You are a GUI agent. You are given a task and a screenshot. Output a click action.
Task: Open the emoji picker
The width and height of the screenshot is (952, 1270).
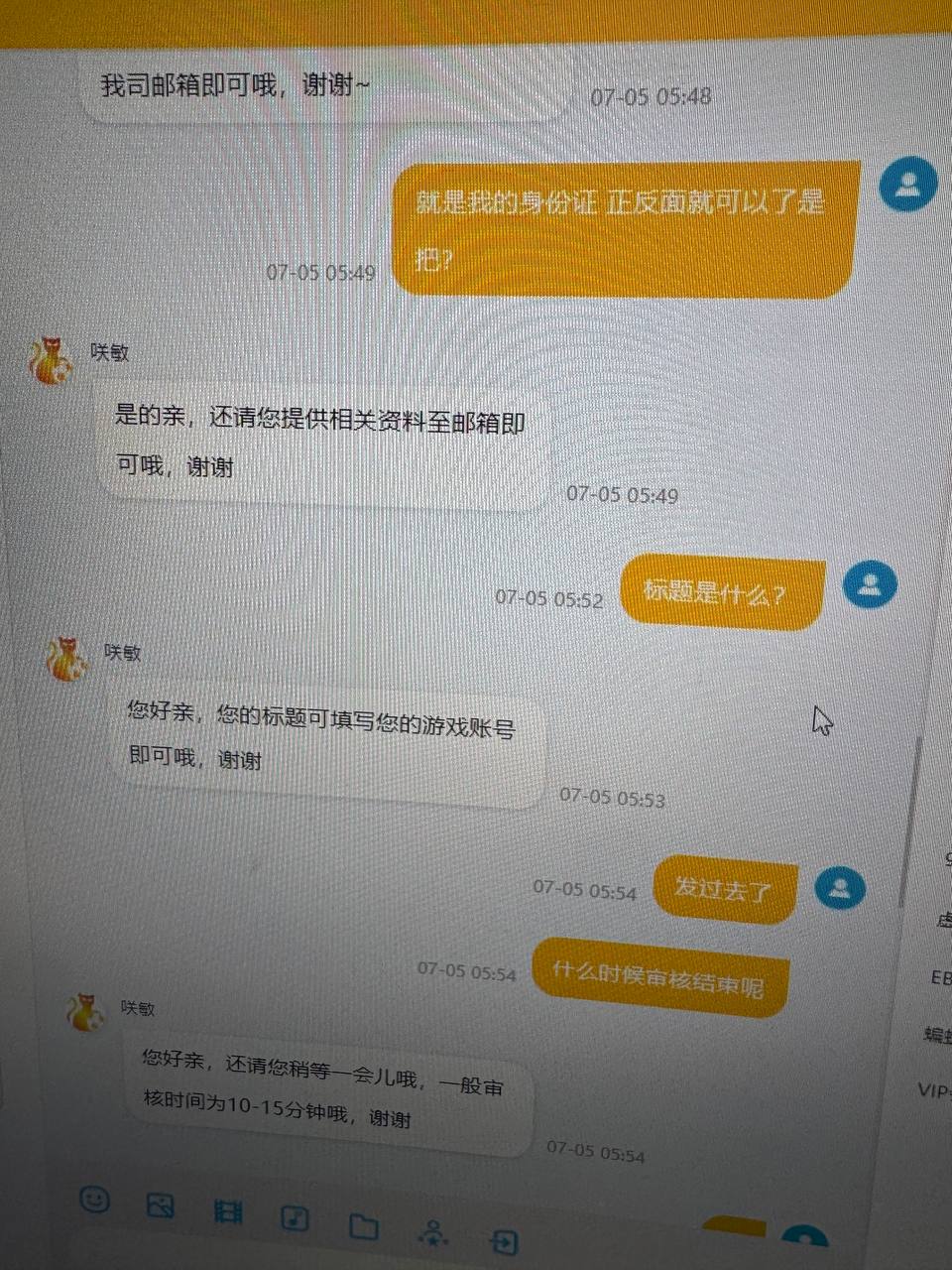tap(94, 1199)
